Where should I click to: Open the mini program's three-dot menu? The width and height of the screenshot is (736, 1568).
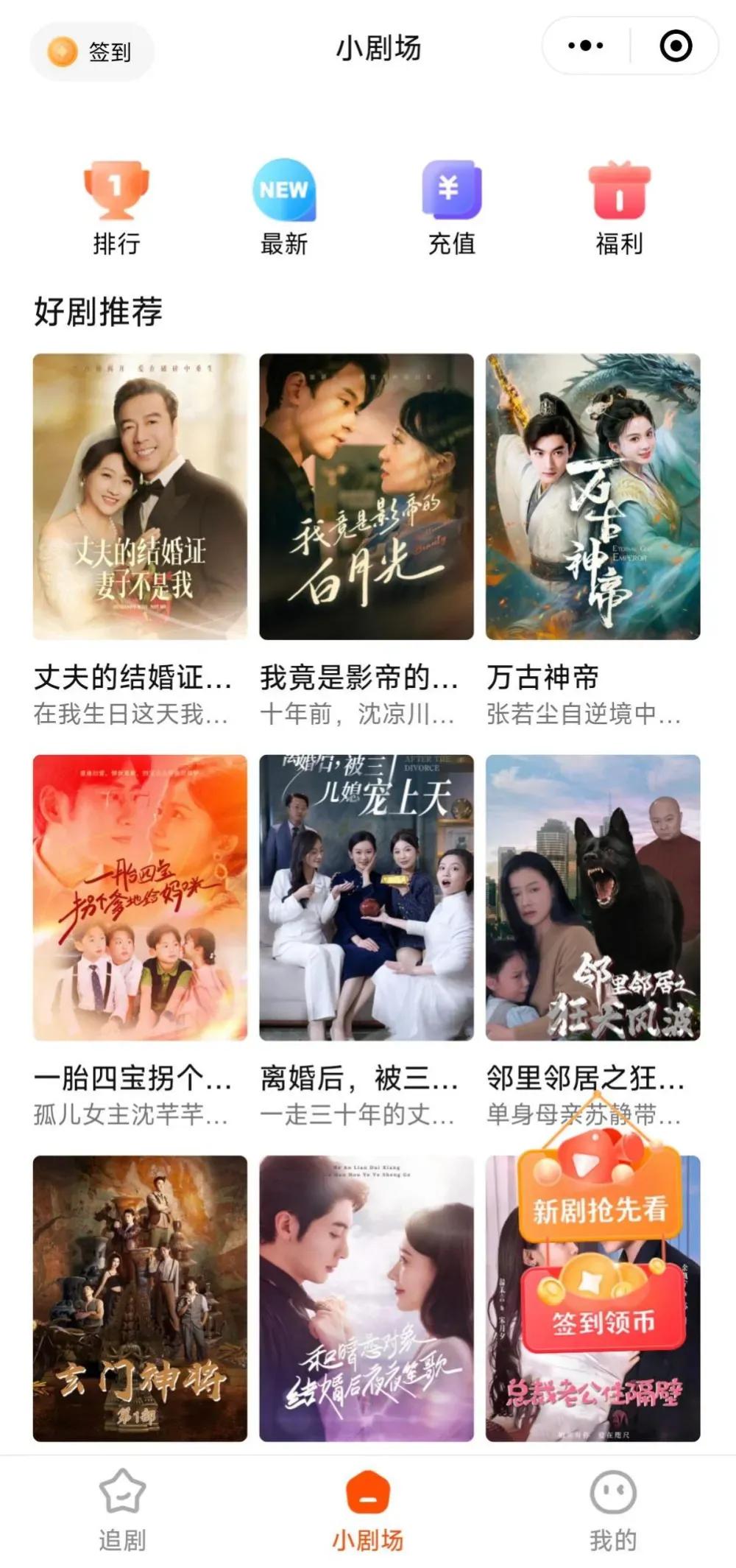point(586,46)
